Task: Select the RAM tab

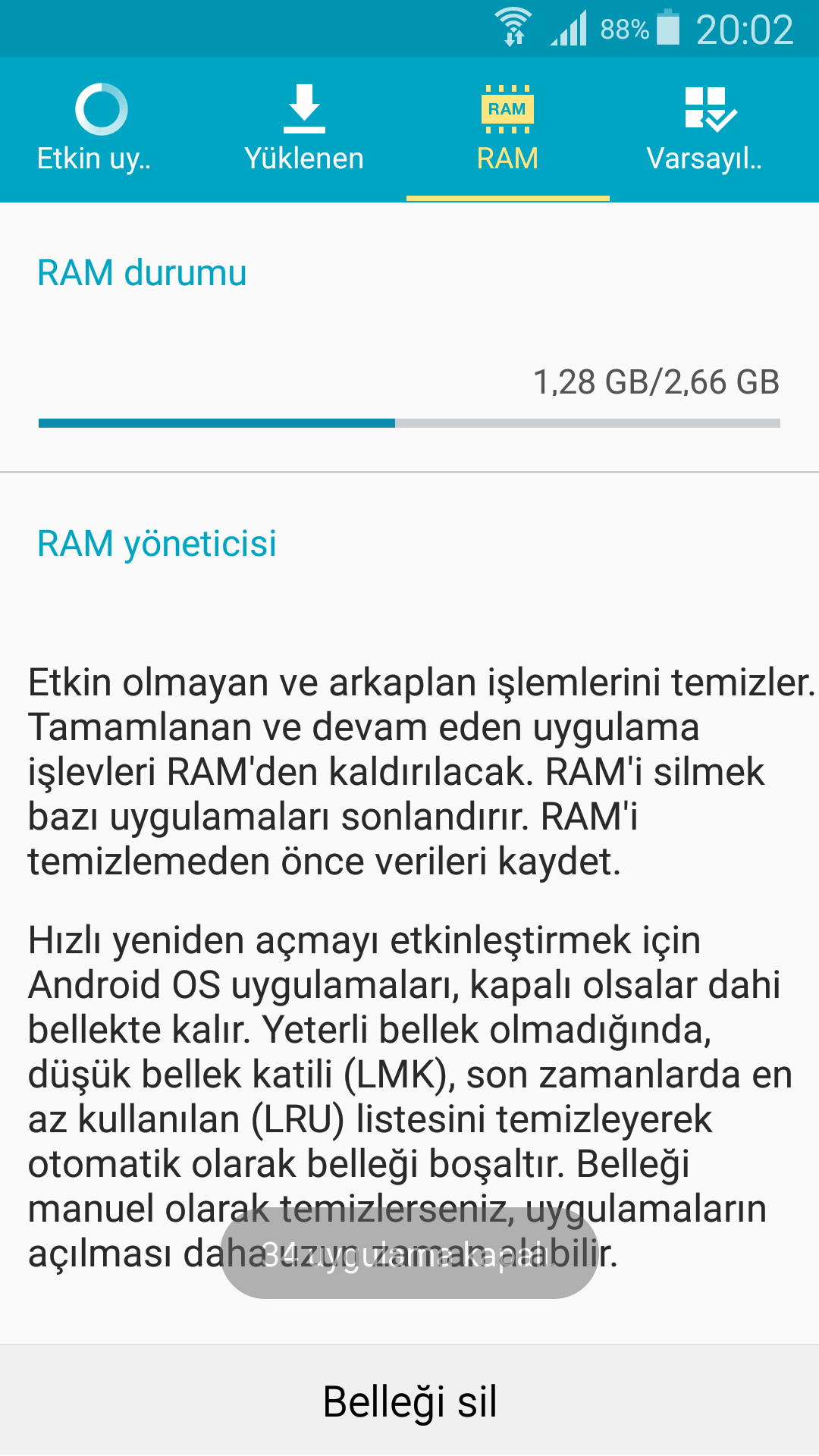Action: (x=507, y=129)
